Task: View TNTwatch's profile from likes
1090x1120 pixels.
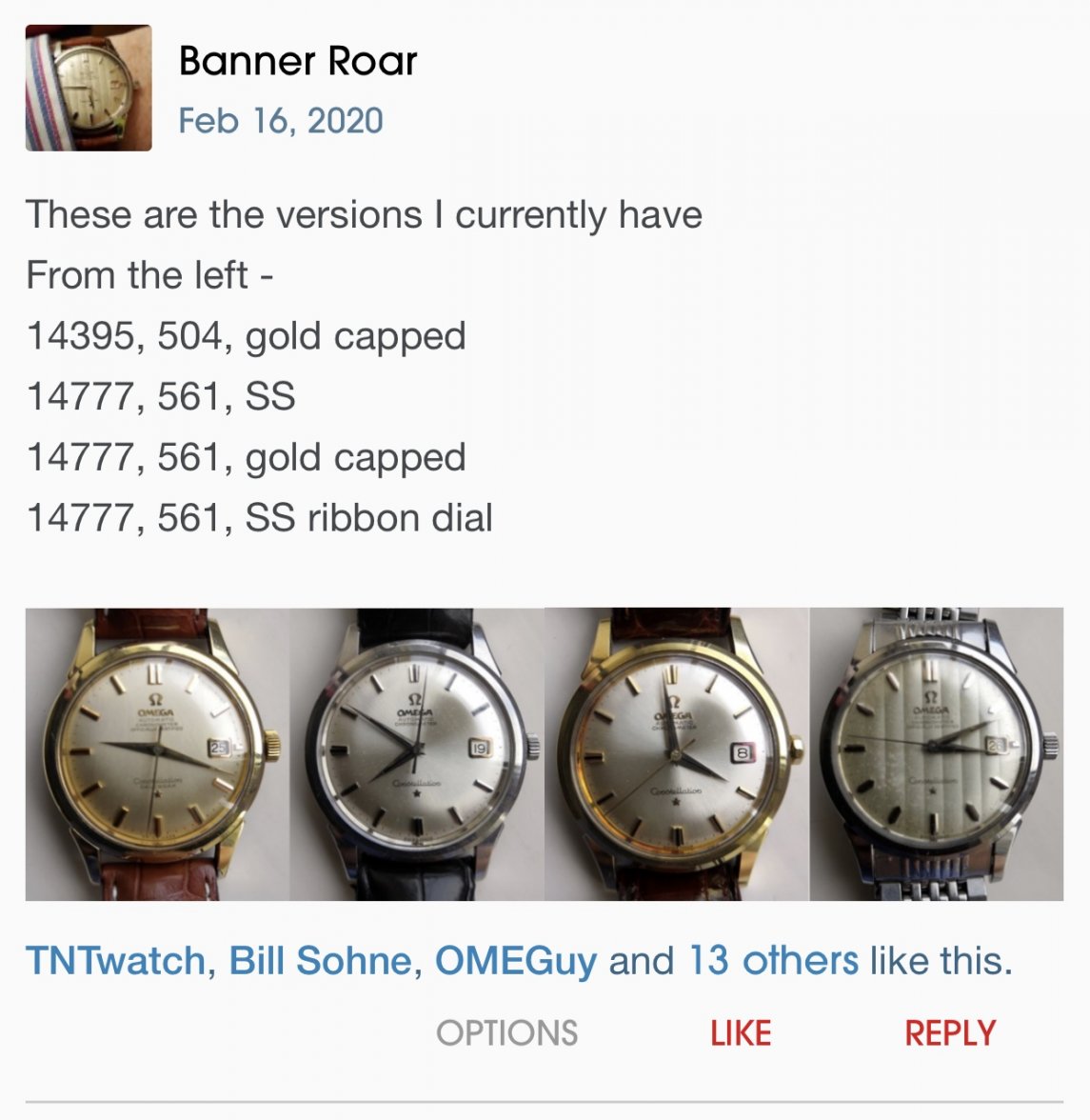Action: pyautogui.click(x=115, y=960)
